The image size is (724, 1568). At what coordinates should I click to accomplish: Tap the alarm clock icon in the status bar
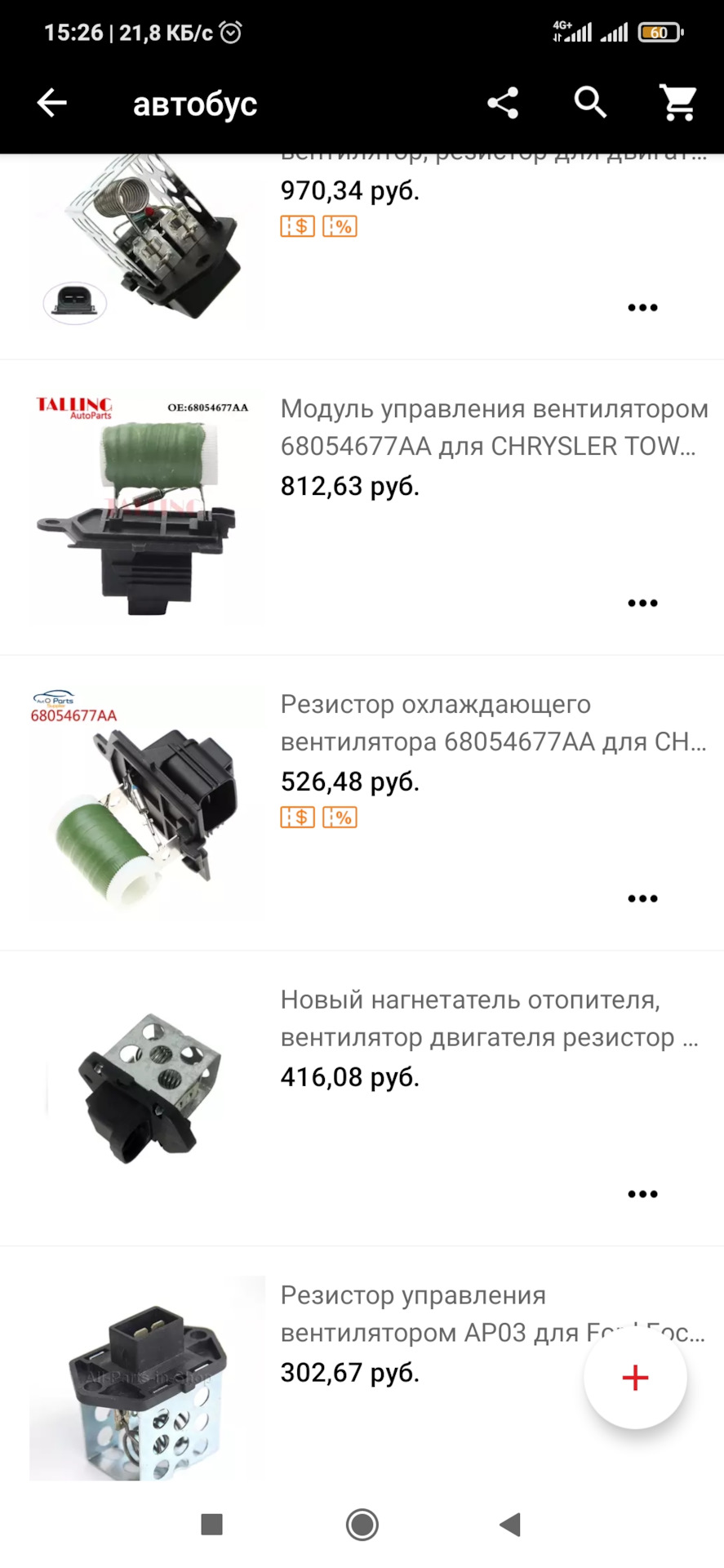point(231,32)
